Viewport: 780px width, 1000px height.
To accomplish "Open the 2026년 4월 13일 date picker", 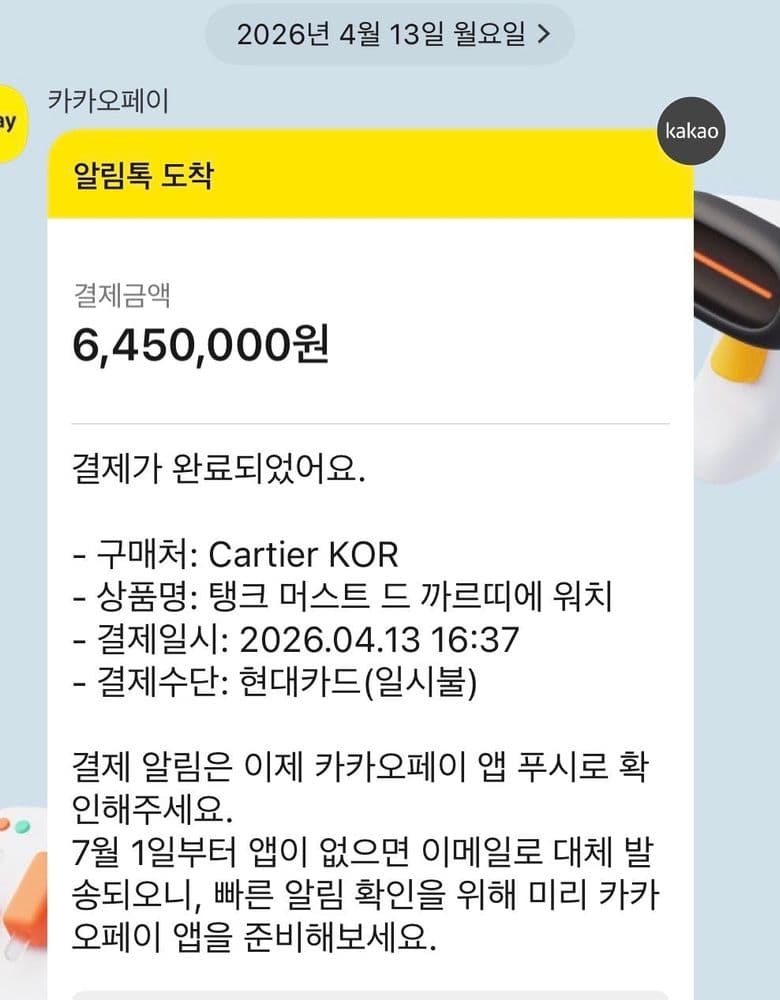I will click(392, 35).
